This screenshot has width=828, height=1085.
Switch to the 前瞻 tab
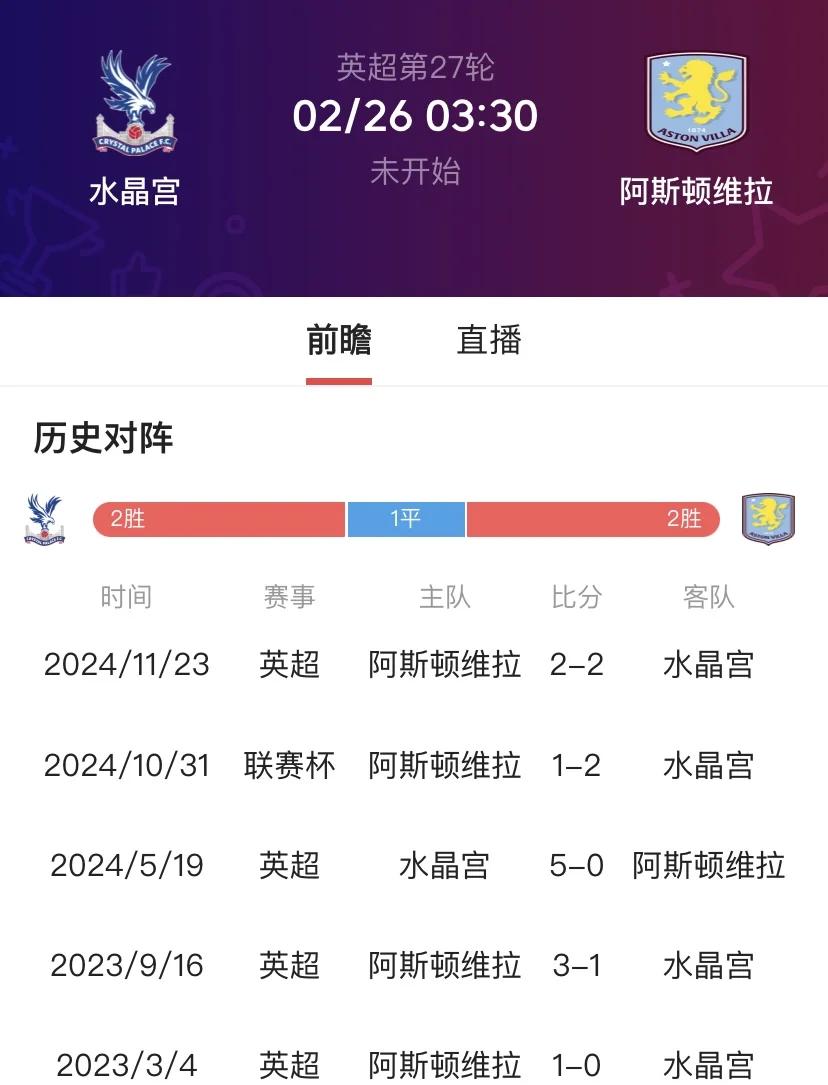pyautogui.click(x=339, y=341)
